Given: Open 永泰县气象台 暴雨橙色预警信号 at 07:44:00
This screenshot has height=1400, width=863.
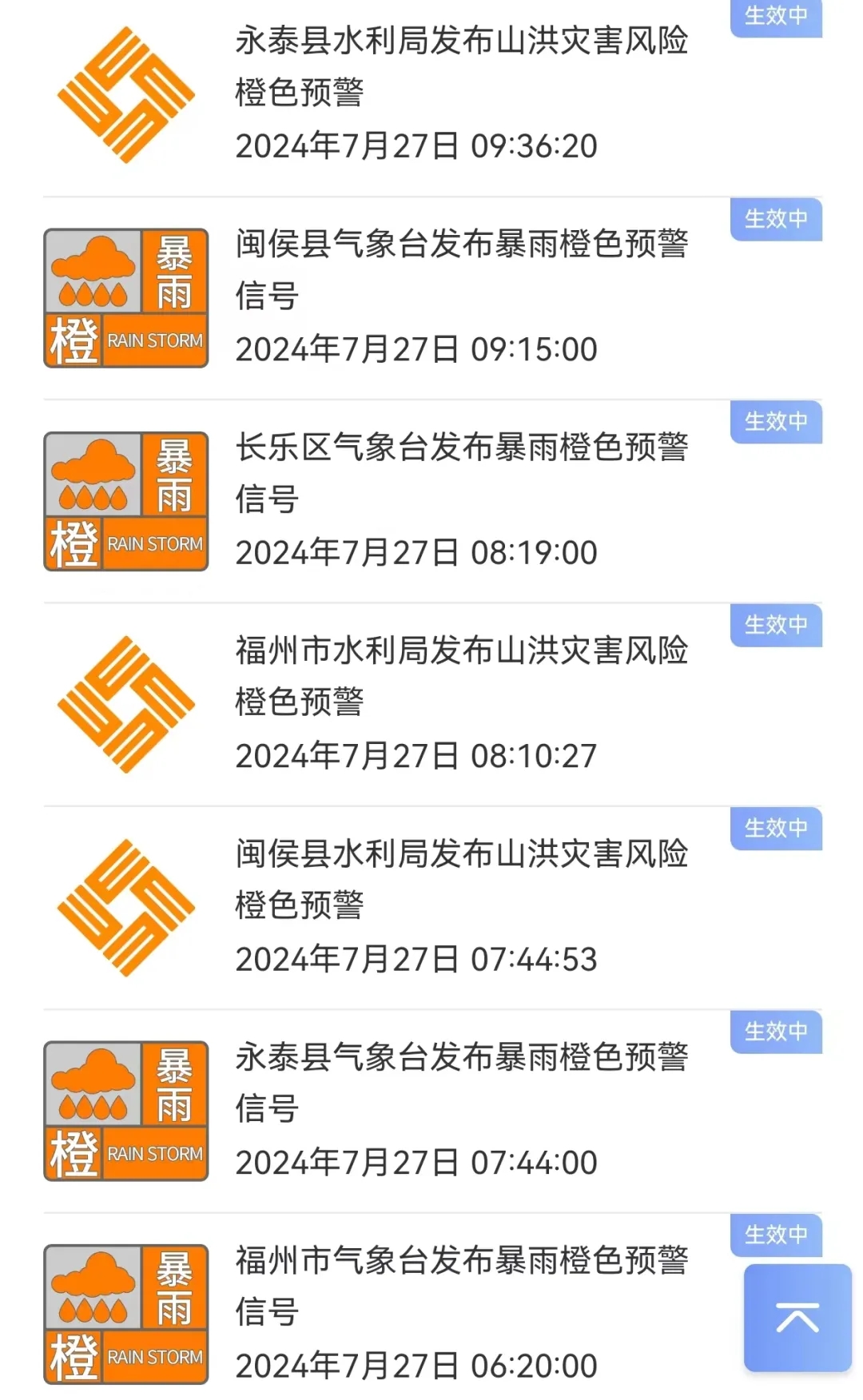Looking at the screenshot, I should (432, 1111).
